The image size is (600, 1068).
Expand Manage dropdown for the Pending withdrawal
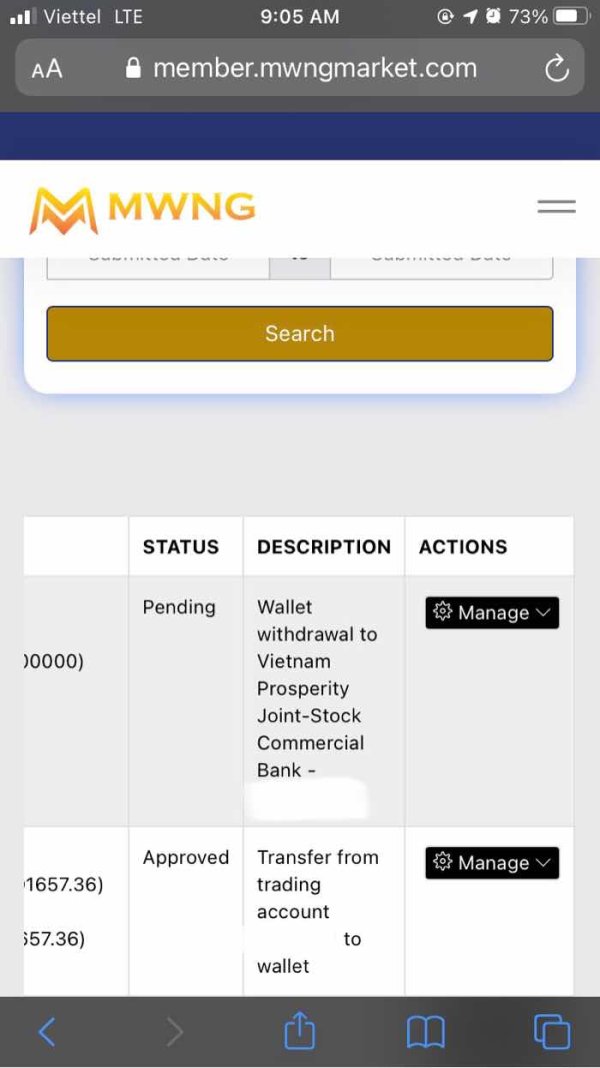492,613
